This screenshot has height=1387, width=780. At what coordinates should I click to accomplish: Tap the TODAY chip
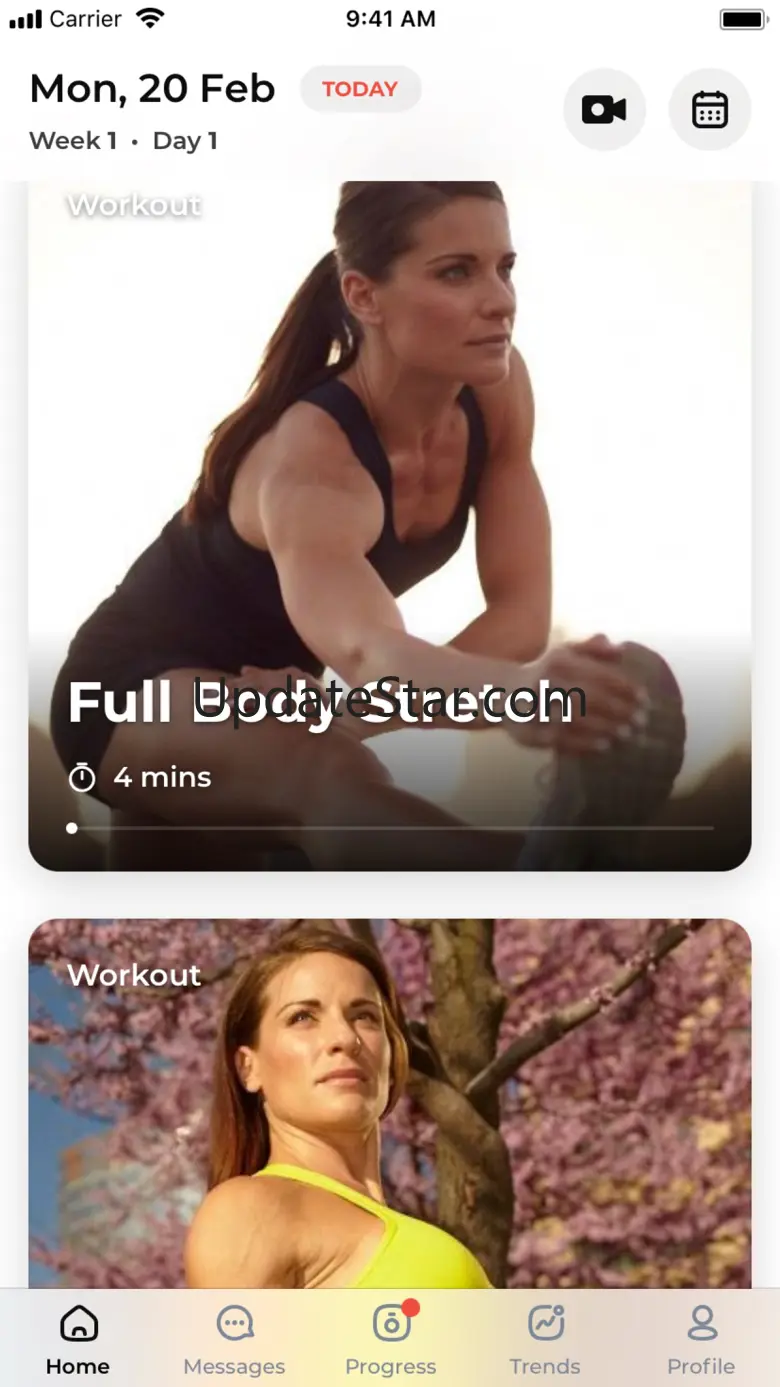(x=360, y=89)
